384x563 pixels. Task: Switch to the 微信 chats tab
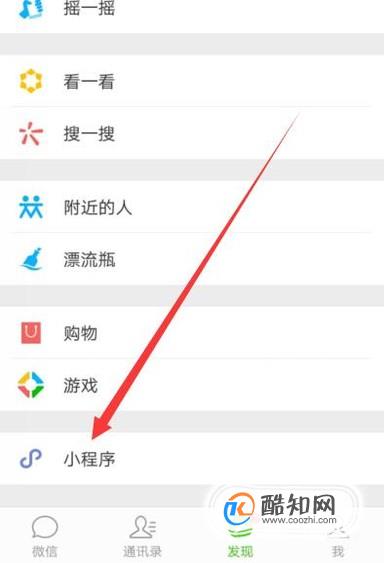click(x=45, y=536)
